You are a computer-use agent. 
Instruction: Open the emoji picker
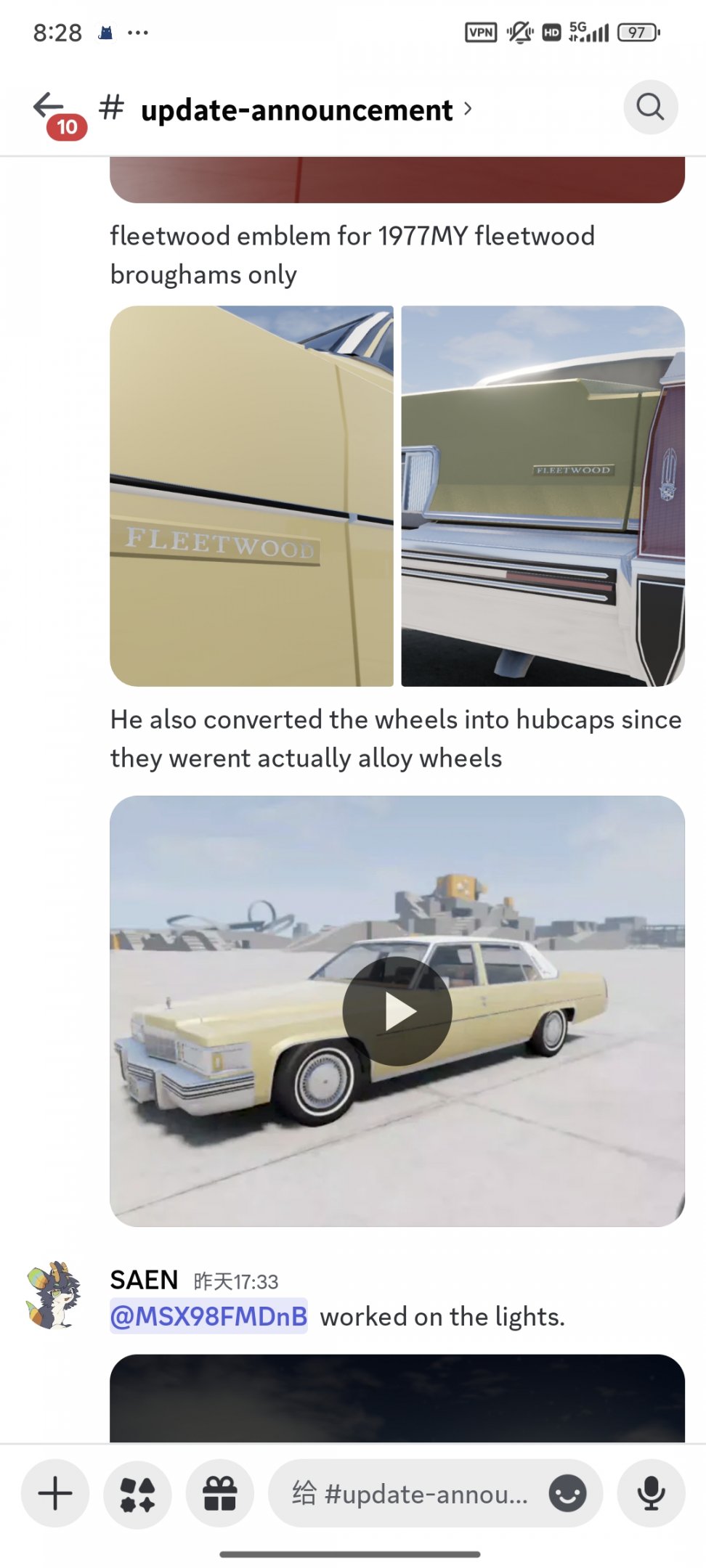click(567, 1494)
